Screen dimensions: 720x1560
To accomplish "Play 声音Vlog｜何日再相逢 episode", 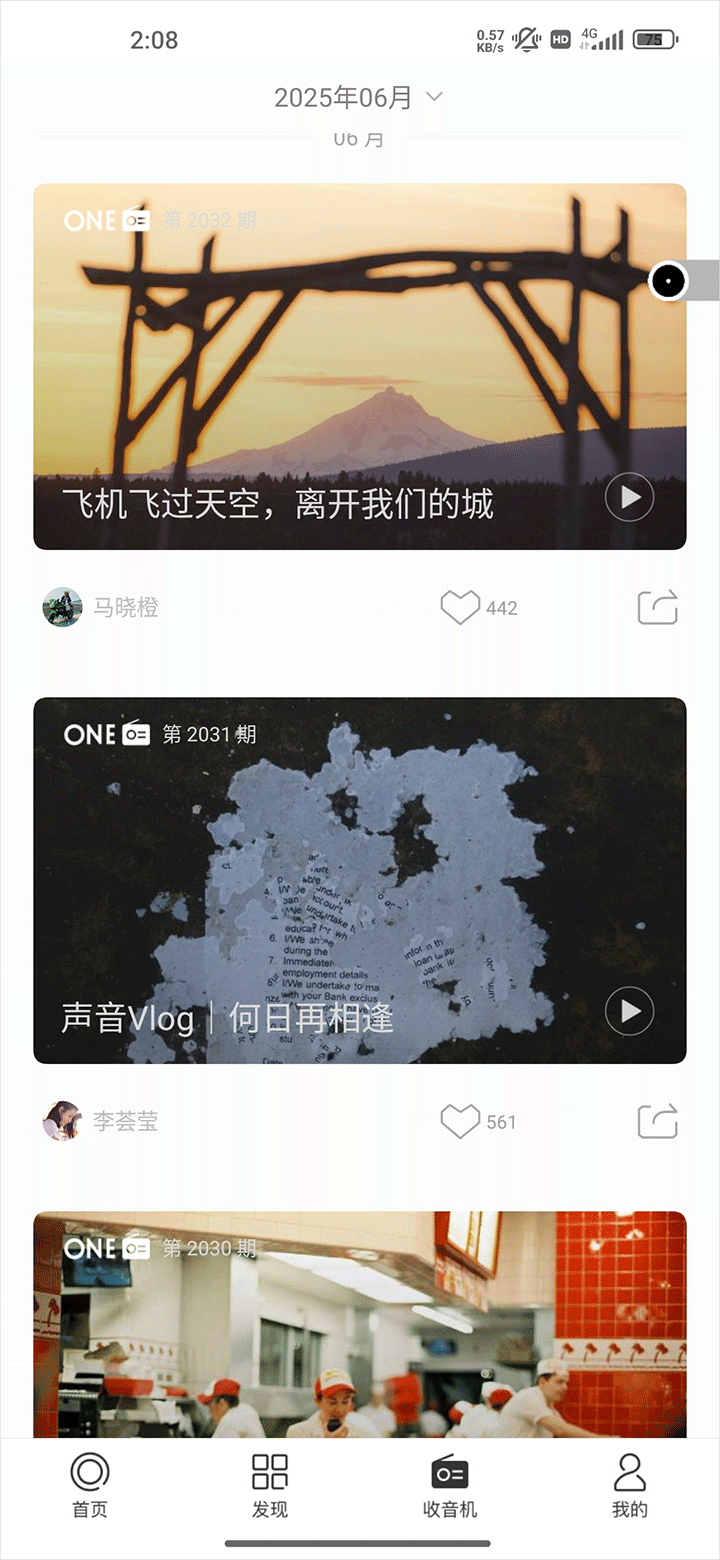I will pyautogui.click(x=629, y=1011).
